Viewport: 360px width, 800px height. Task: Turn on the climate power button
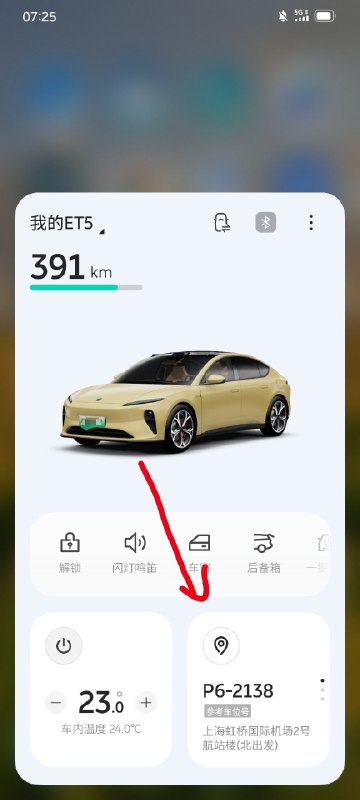64,646
